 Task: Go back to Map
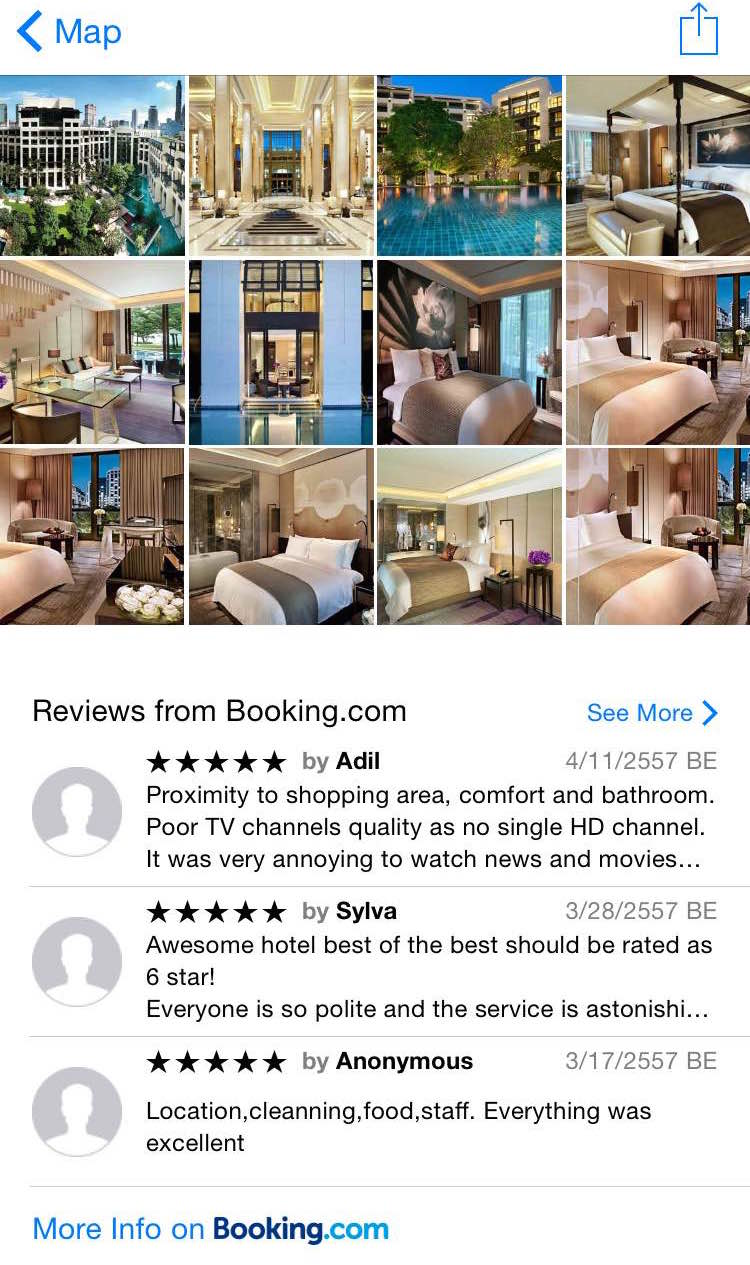[x=70, y=32]
